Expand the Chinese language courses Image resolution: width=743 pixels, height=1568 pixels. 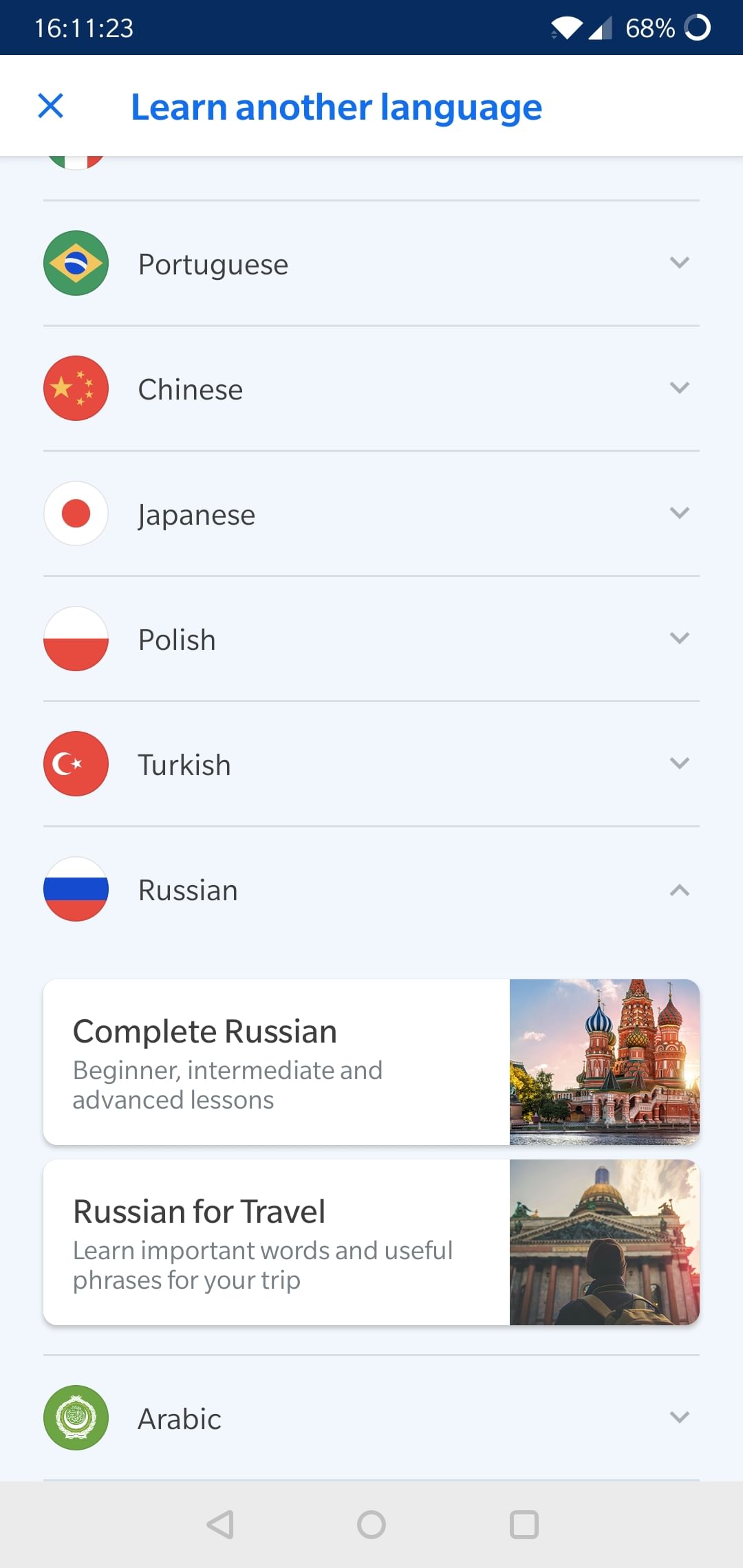[371, 389]
